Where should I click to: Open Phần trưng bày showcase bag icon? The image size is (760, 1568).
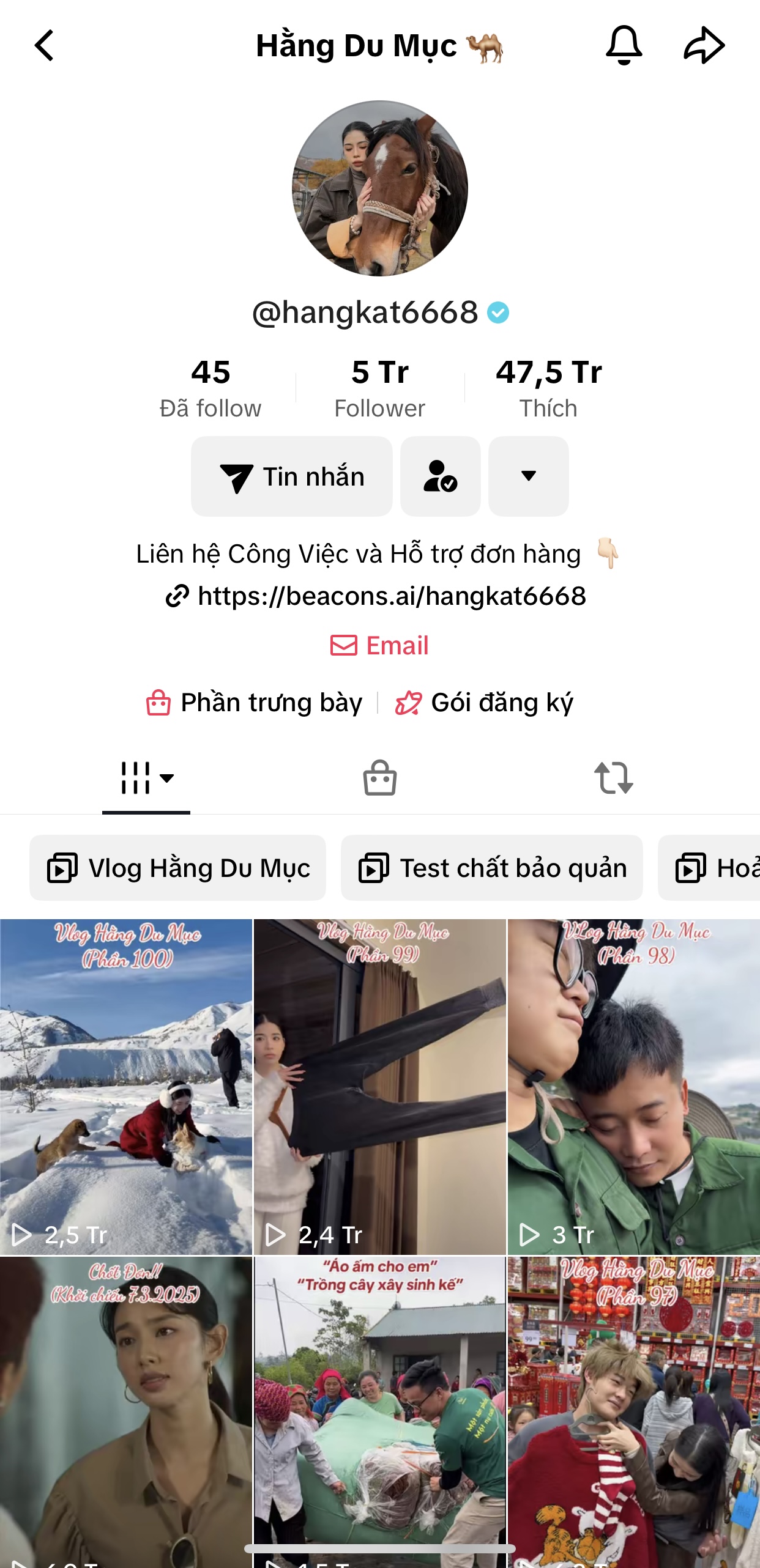pos(158,702)
